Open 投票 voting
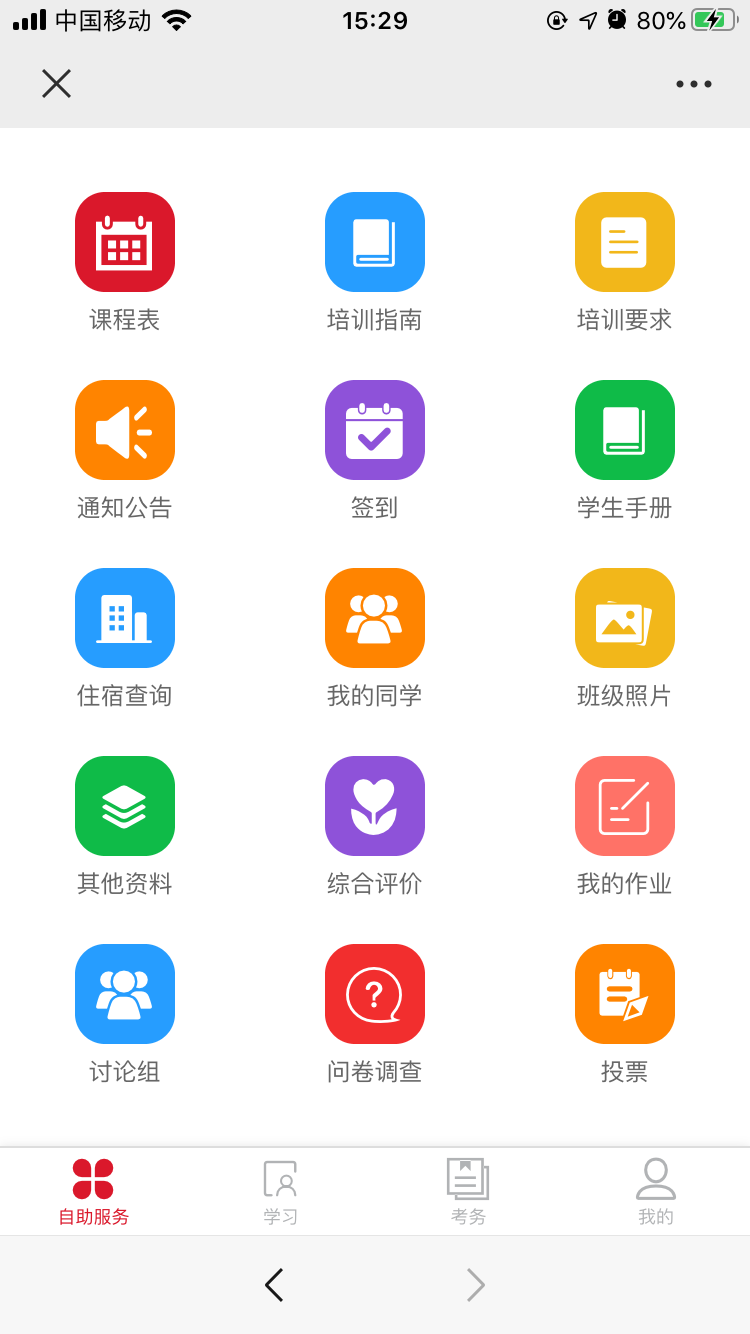750x1334 pixels. [x=625, y=995]
